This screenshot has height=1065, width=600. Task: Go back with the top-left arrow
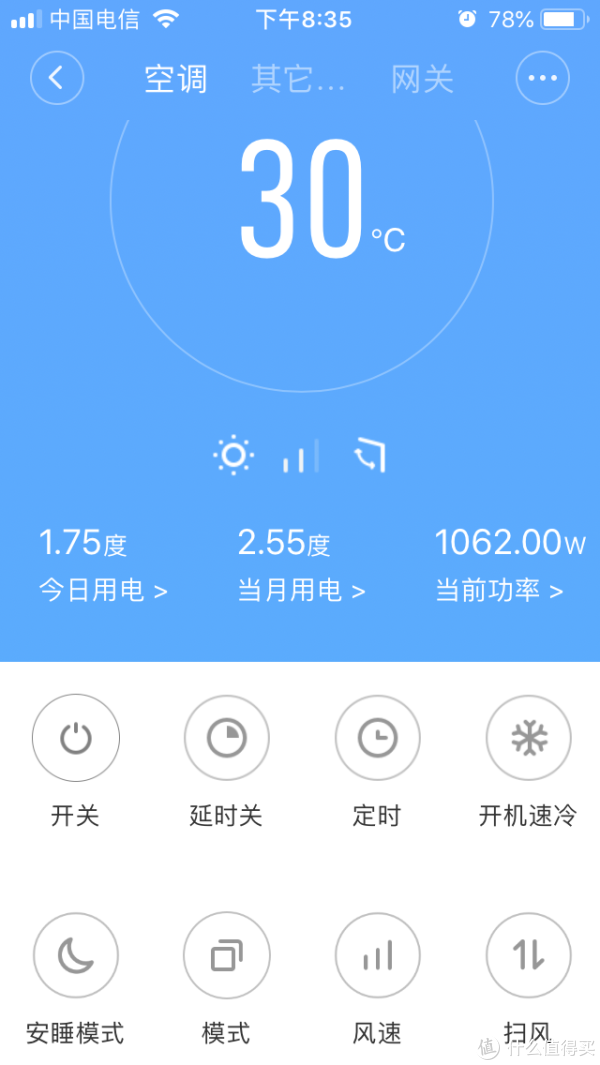pos(57,77)
